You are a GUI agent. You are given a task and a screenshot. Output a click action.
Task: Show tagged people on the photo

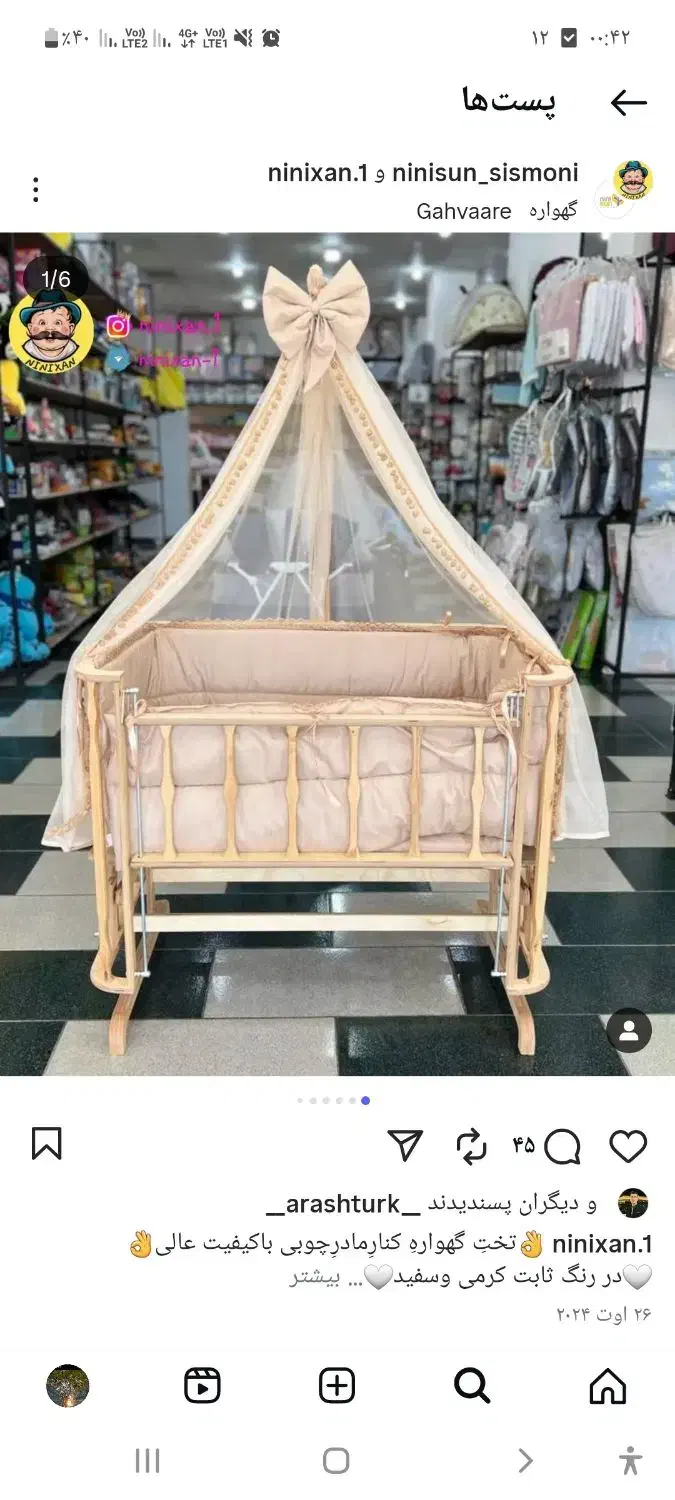coord(629,1032)
